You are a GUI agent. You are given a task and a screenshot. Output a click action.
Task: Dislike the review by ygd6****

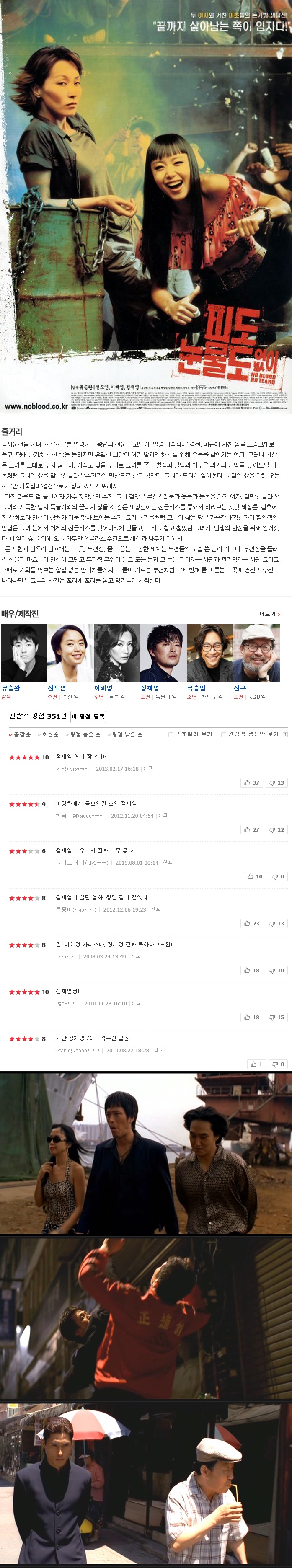pos(277,1017)
